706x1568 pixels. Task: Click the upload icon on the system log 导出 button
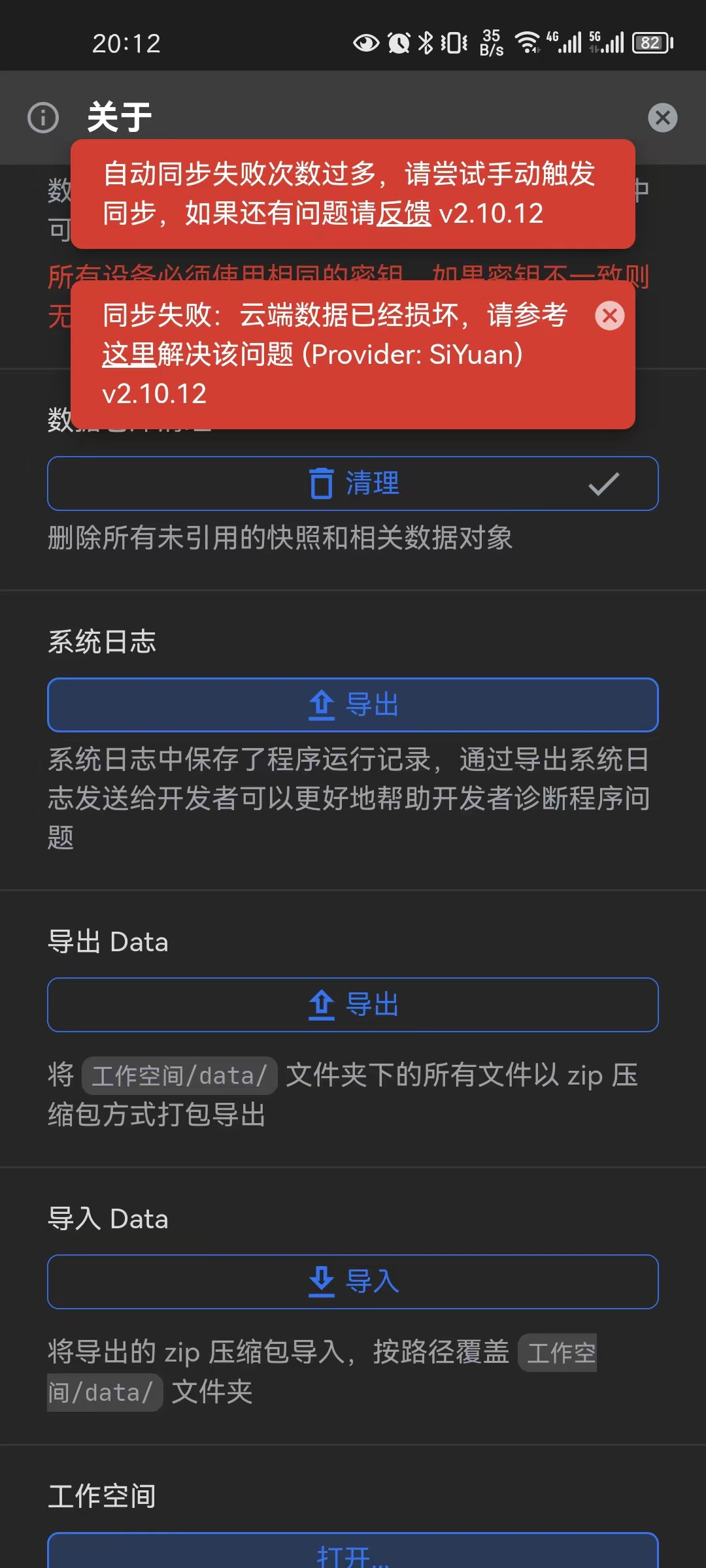click(x=321, y=705)
